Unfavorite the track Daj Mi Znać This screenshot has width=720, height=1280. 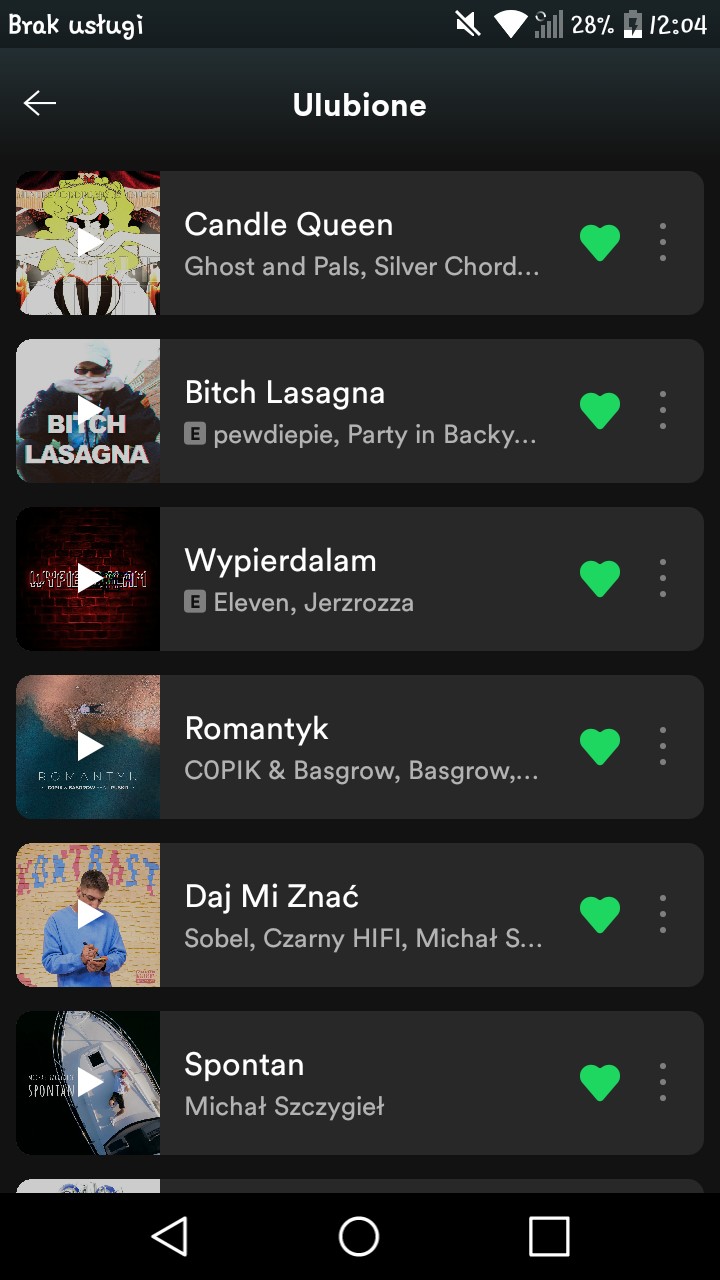pyautogui.click(x=600, y=915)
